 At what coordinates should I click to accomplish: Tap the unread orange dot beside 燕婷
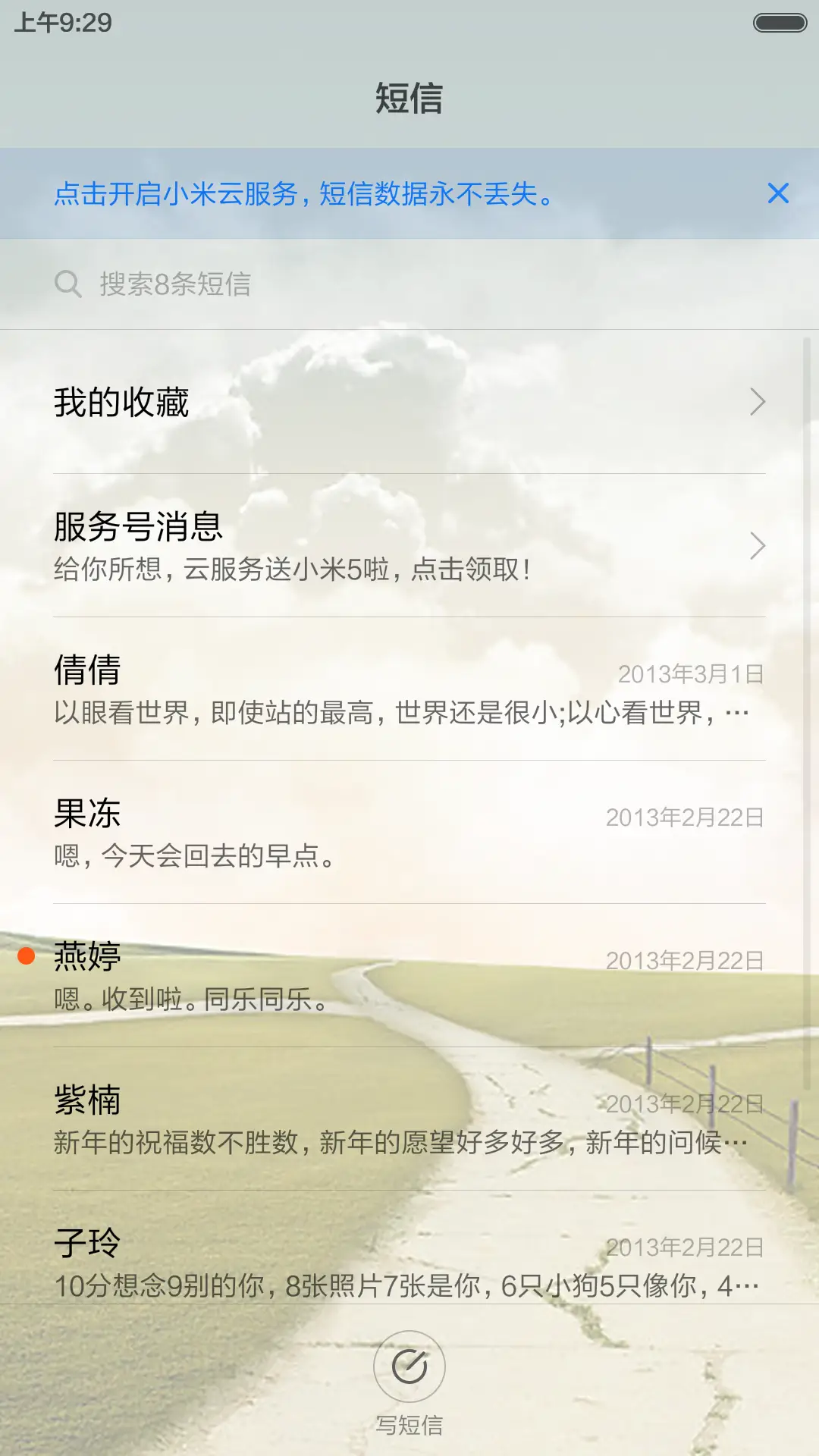click(x=25, y=959)
